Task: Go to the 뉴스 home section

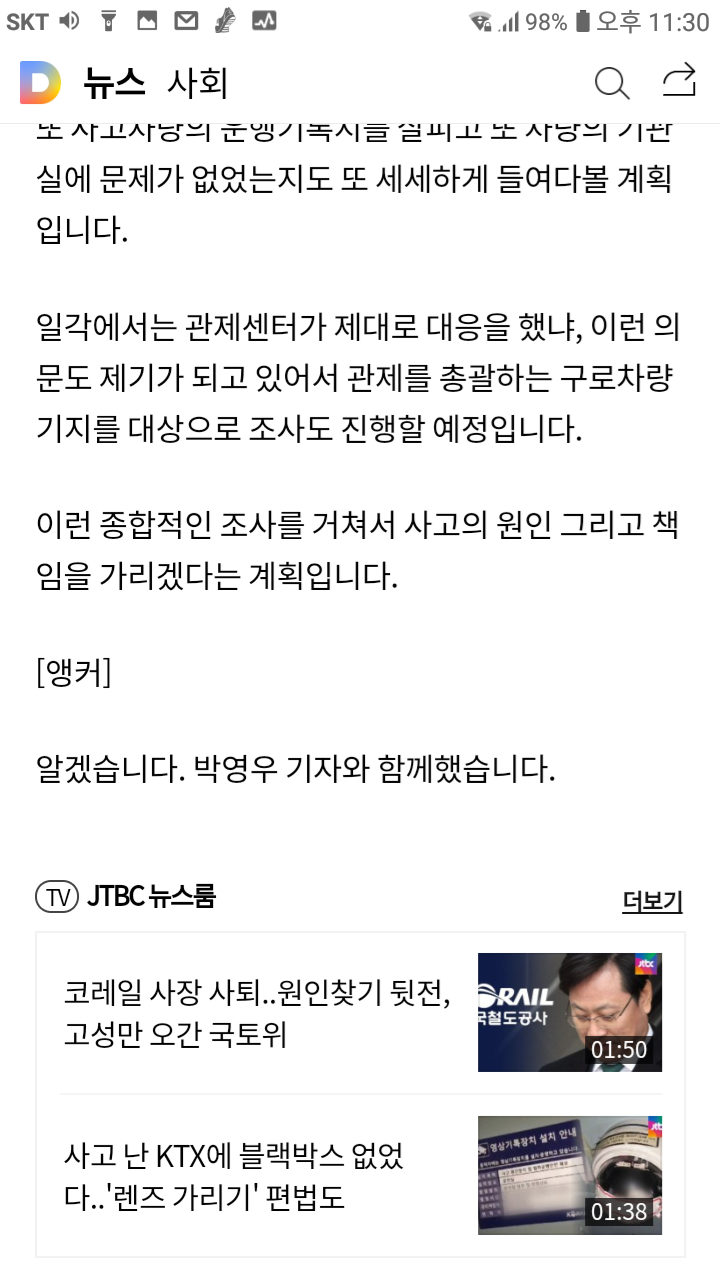Action: (114, 83)
